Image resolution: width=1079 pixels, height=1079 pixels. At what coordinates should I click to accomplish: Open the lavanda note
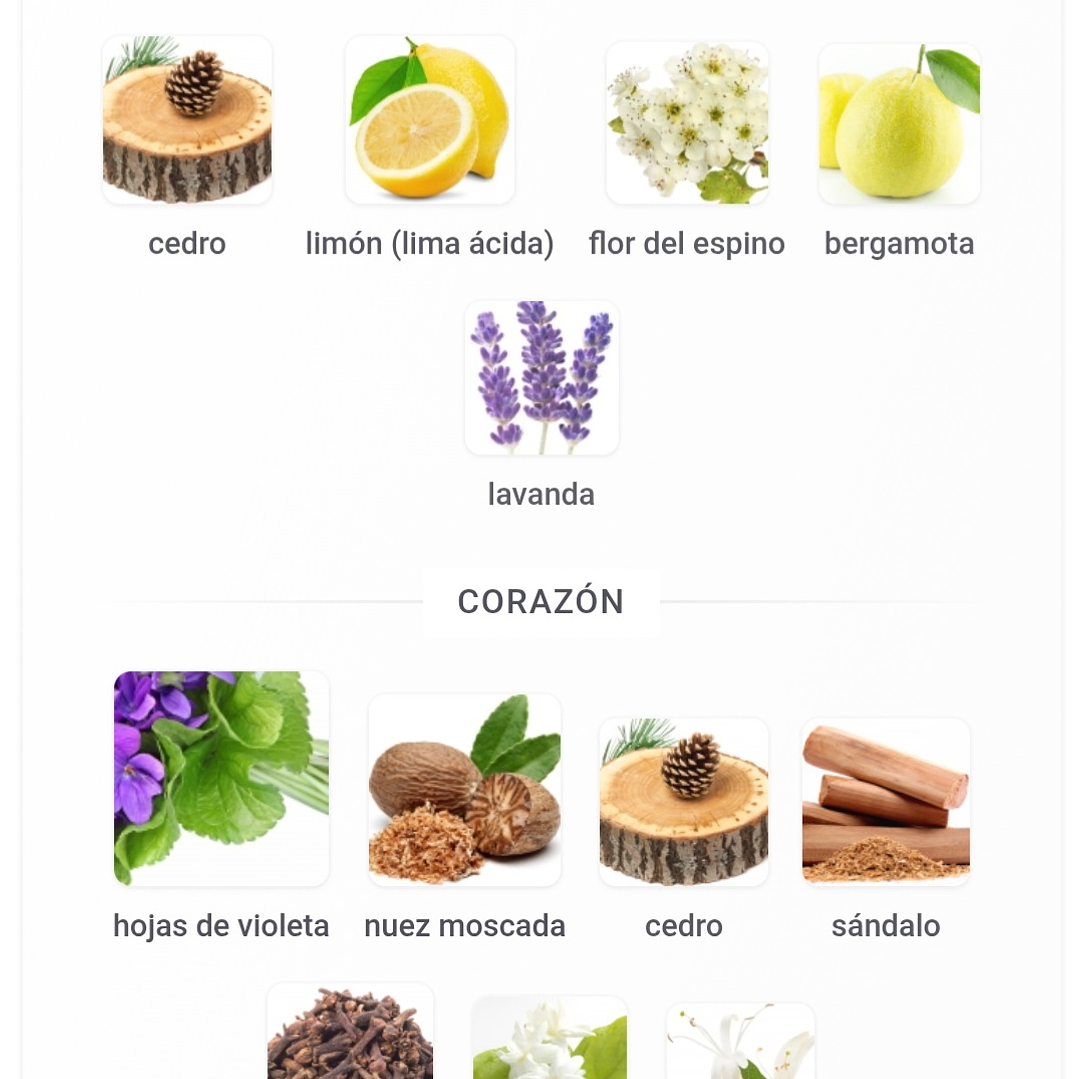coord(541,378)
